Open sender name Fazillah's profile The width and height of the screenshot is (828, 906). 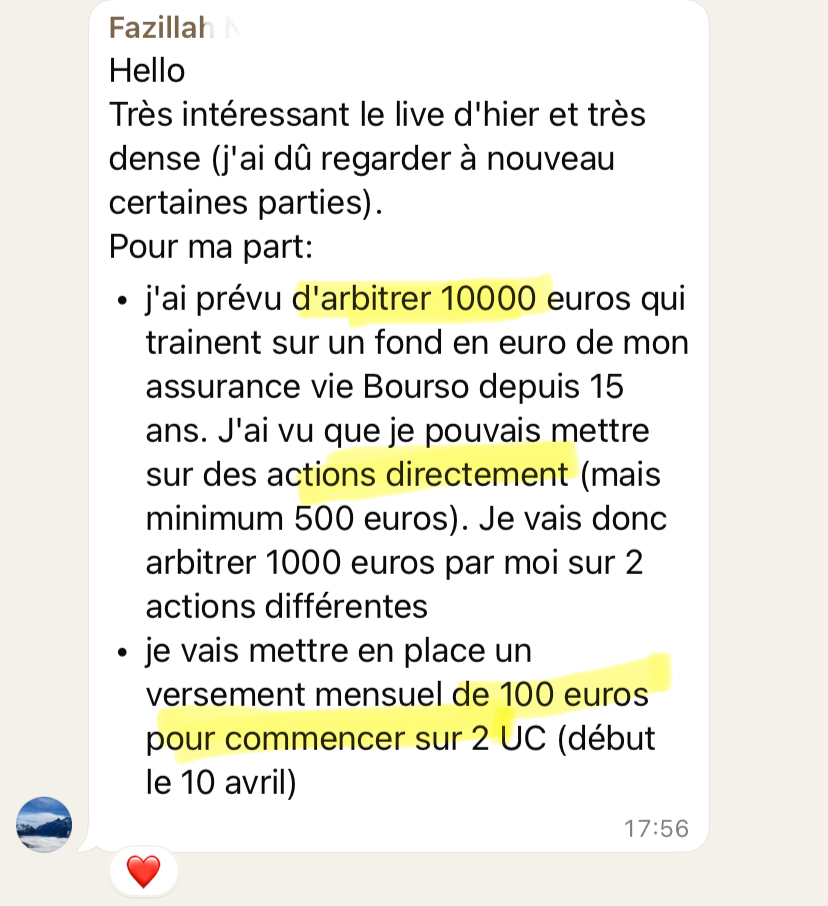pos(160,27)
